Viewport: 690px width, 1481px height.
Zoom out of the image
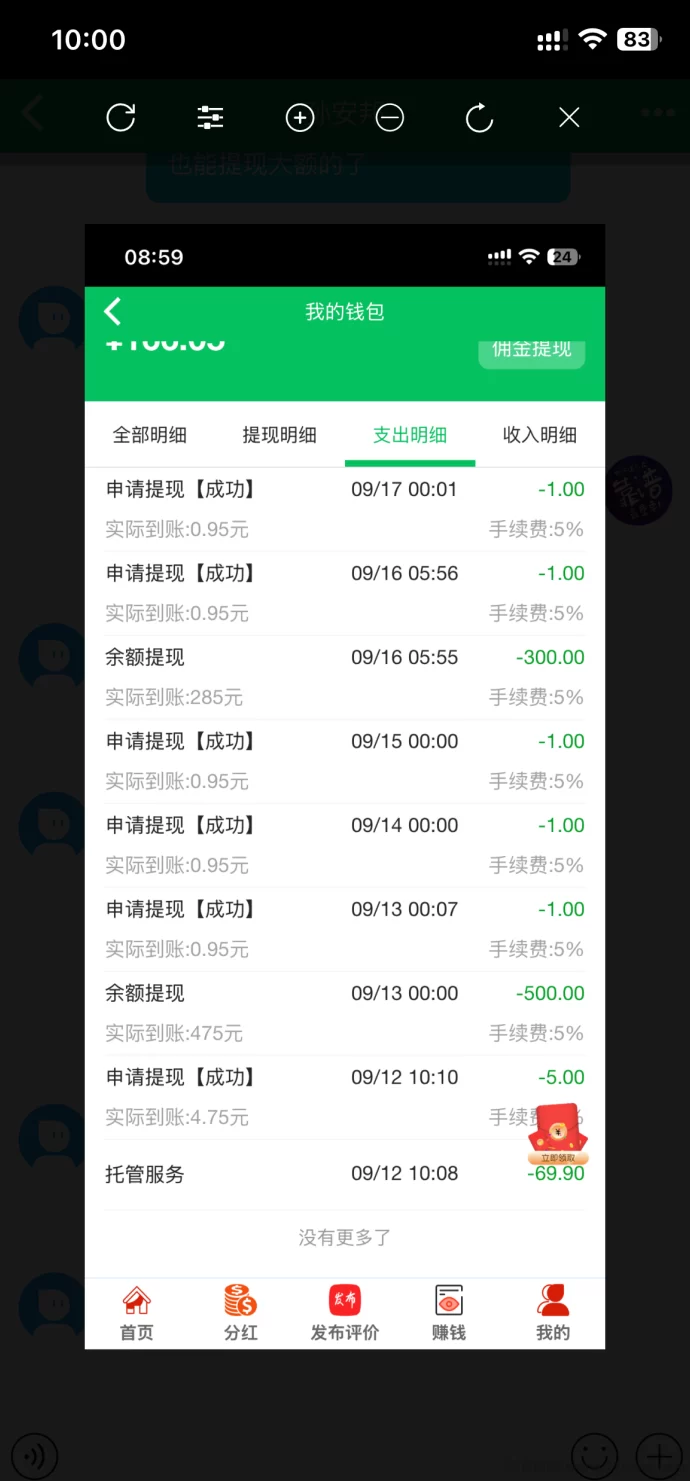click(390, 118)
